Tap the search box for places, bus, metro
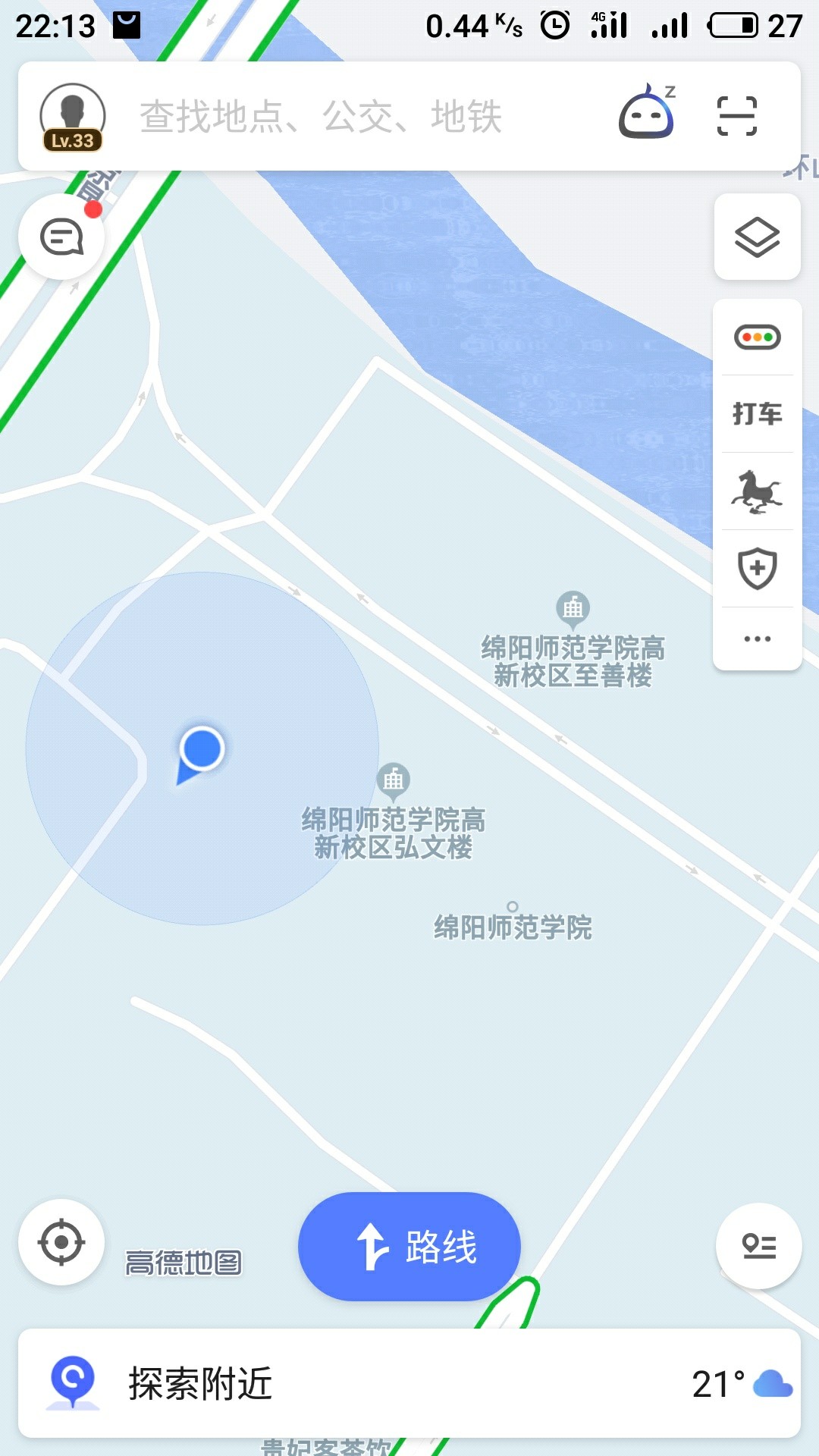Image resolution: width=819 pixels, height=1456 pixels. 322,117
